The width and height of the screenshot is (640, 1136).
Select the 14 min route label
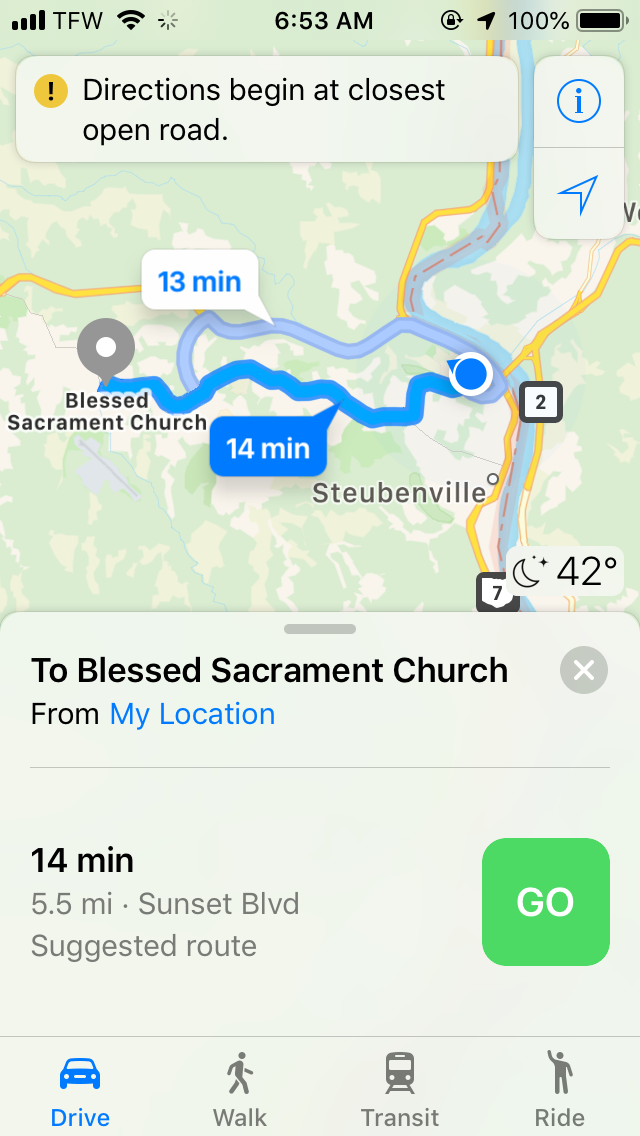pos(267,446)
